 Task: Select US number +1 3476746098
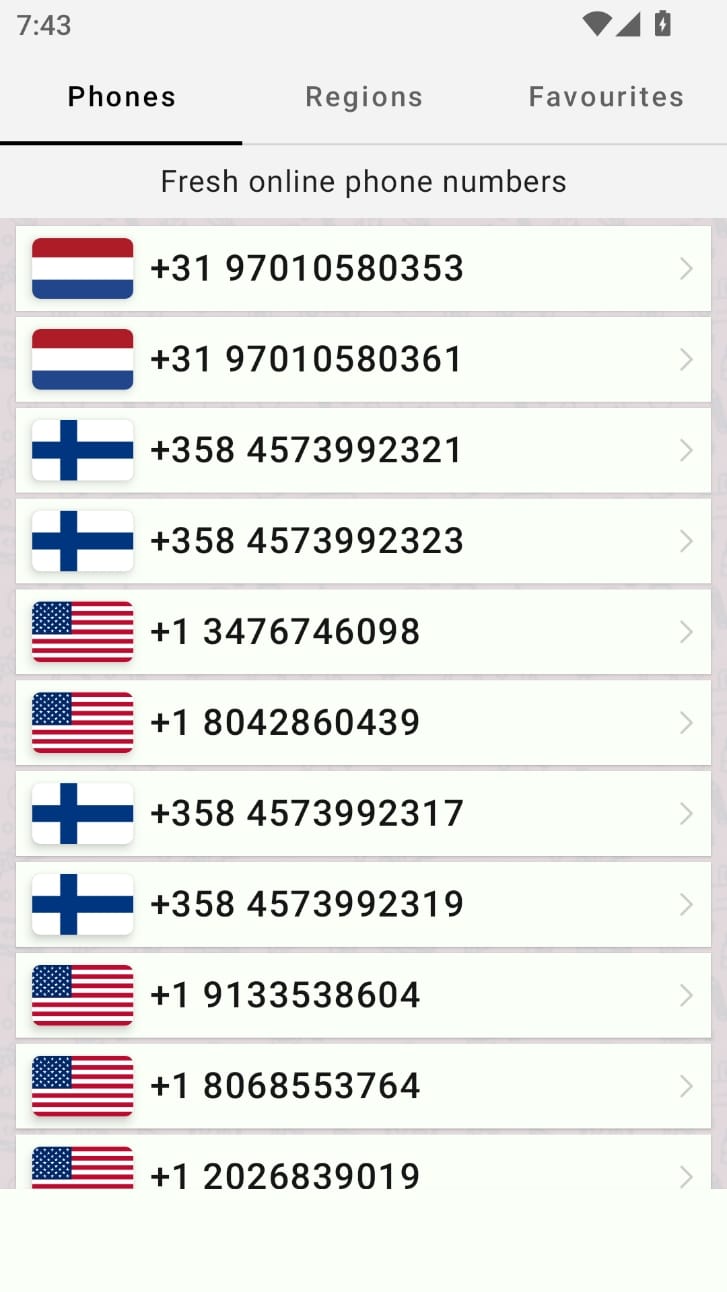(x=363, y=632)
